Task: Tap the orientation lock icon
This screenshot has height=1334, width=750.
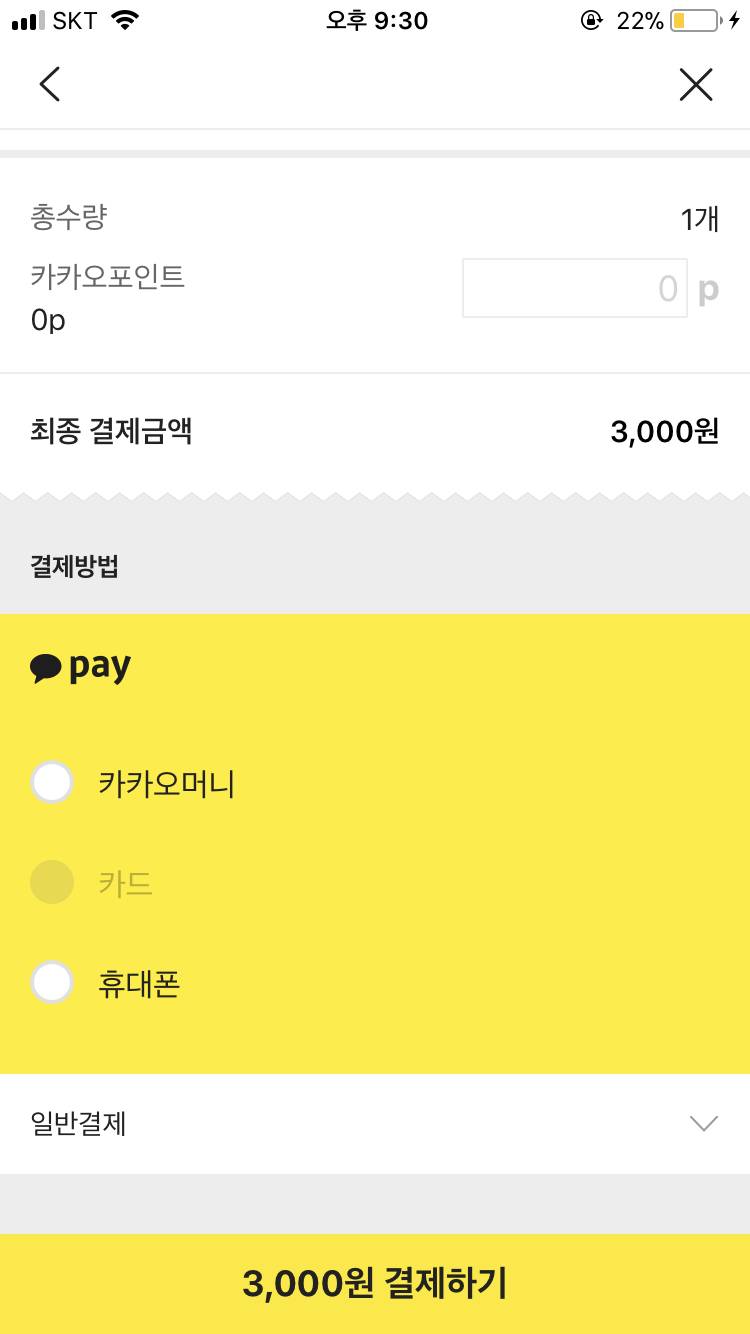Action: pyautogui.click(x=592, y=19)
